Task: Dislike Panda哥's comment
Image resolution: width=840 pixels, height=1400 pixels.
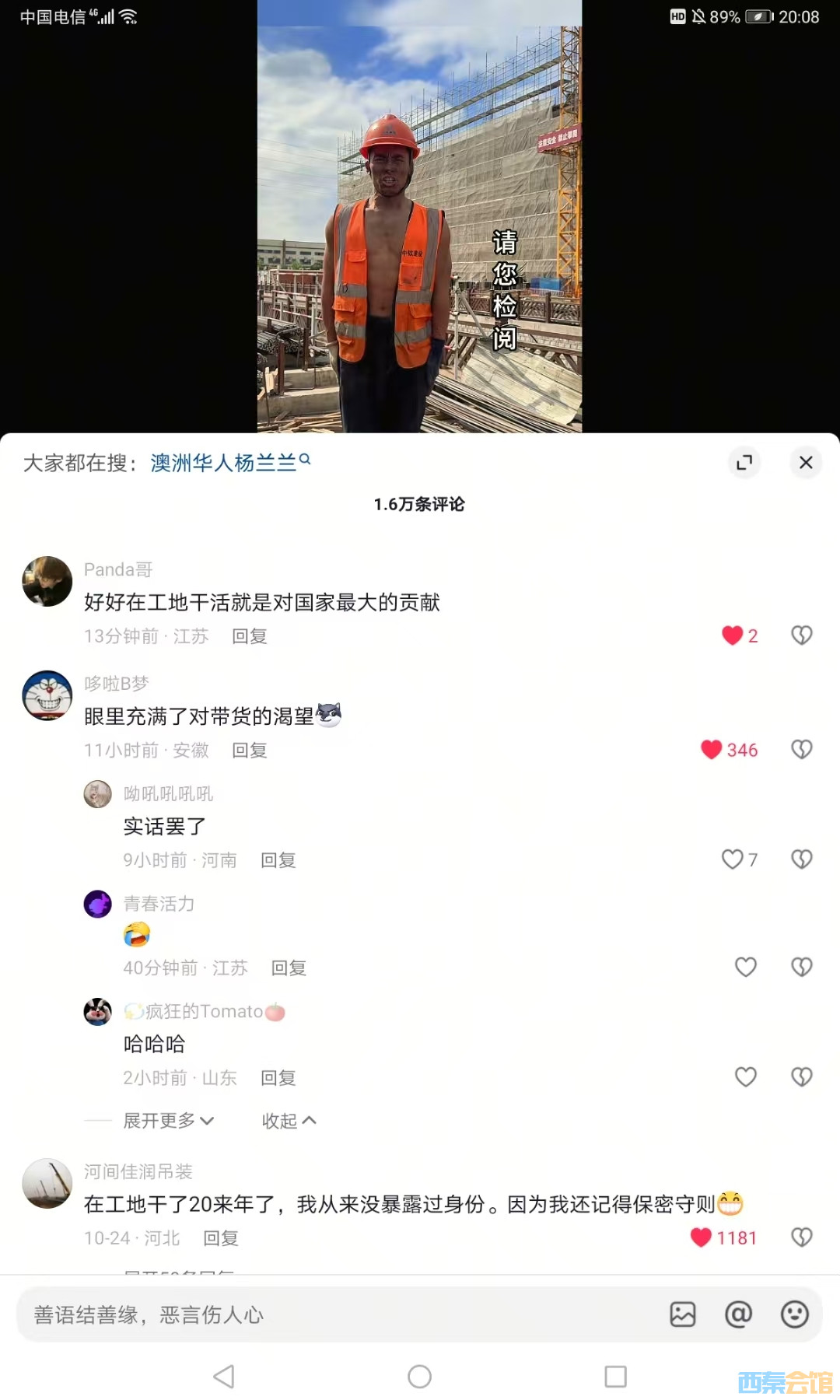Action: point(801,635)
